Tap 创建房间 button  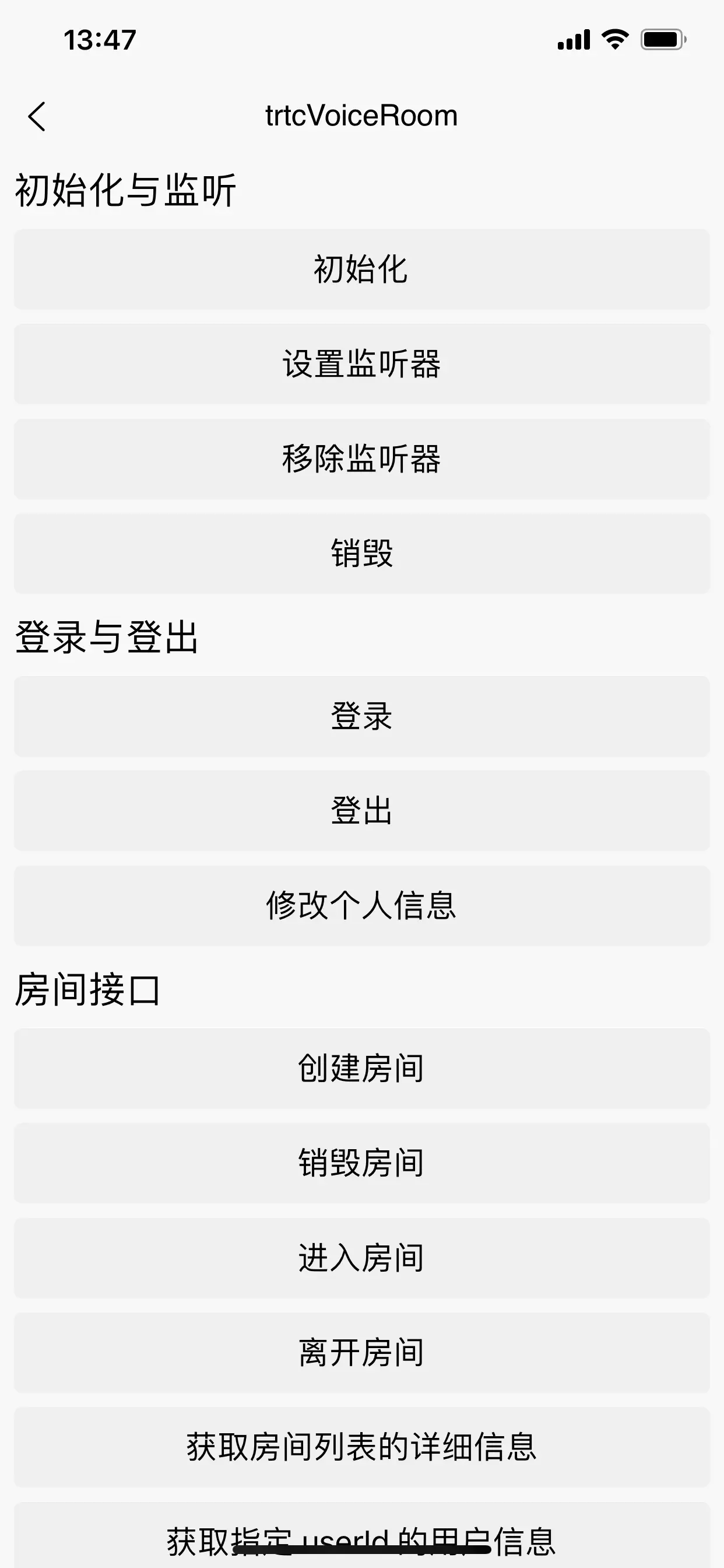361,1068
